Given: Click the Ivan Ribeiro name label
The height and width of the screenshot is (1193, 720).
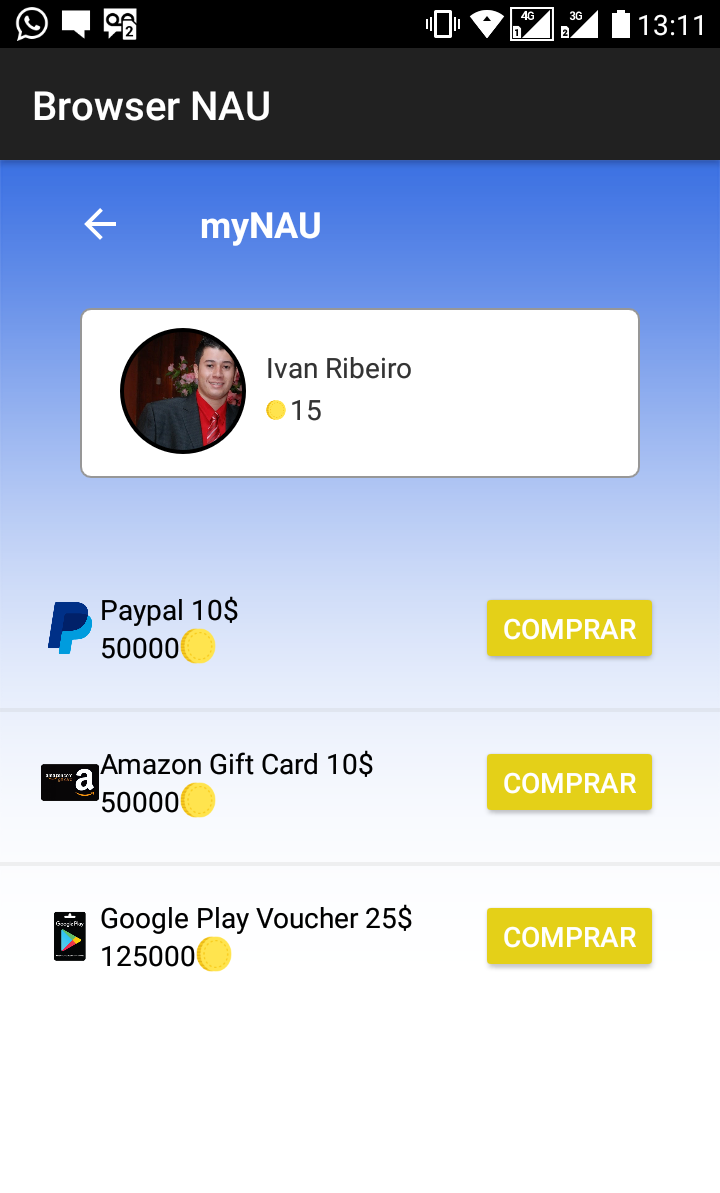Looking at the screenshot, I should pos(338,368).
